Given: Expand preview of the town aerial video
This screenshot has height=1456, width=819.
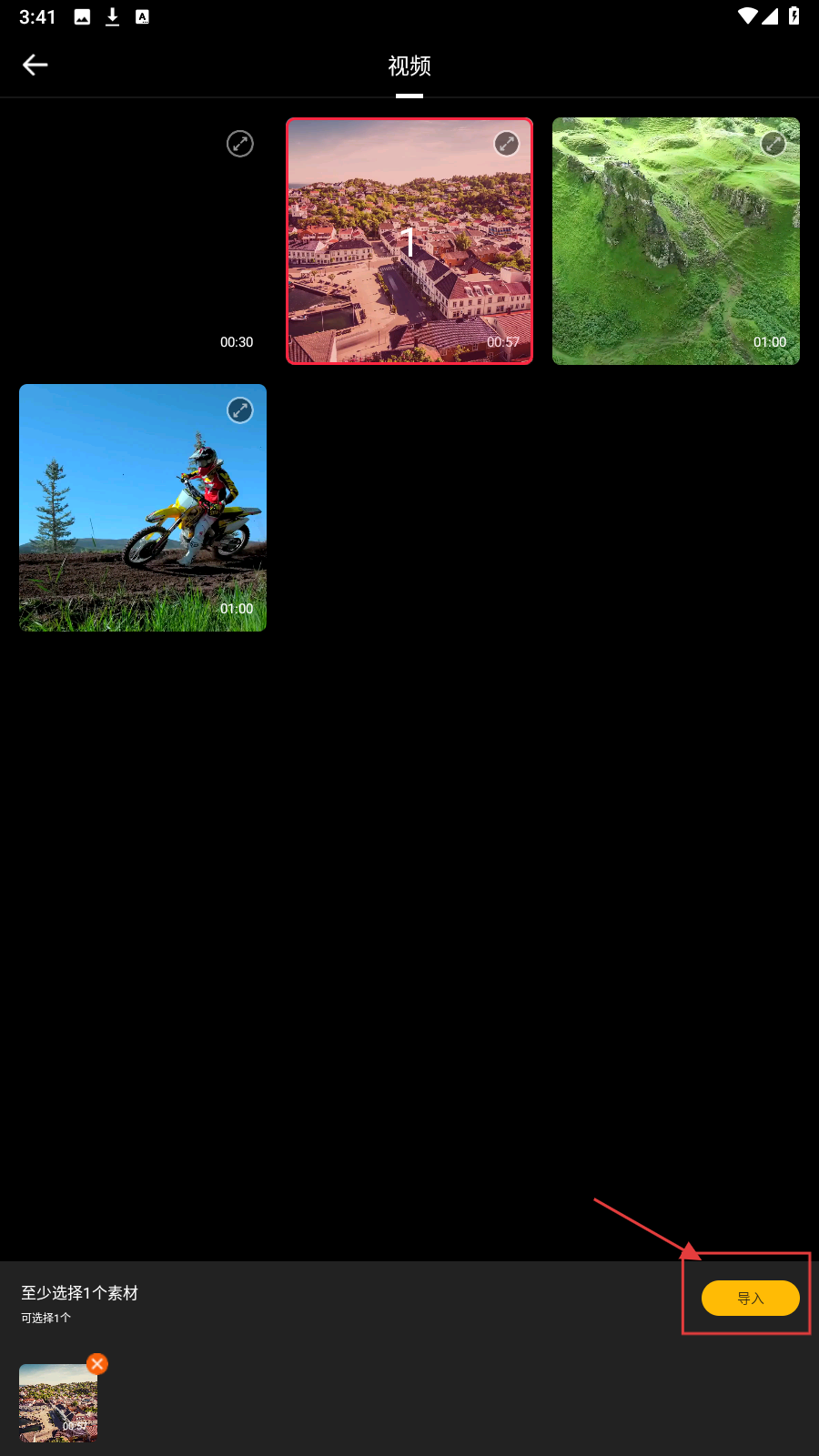Looking at the screenshot, I should pyautogui.click(x=507, y=144).
